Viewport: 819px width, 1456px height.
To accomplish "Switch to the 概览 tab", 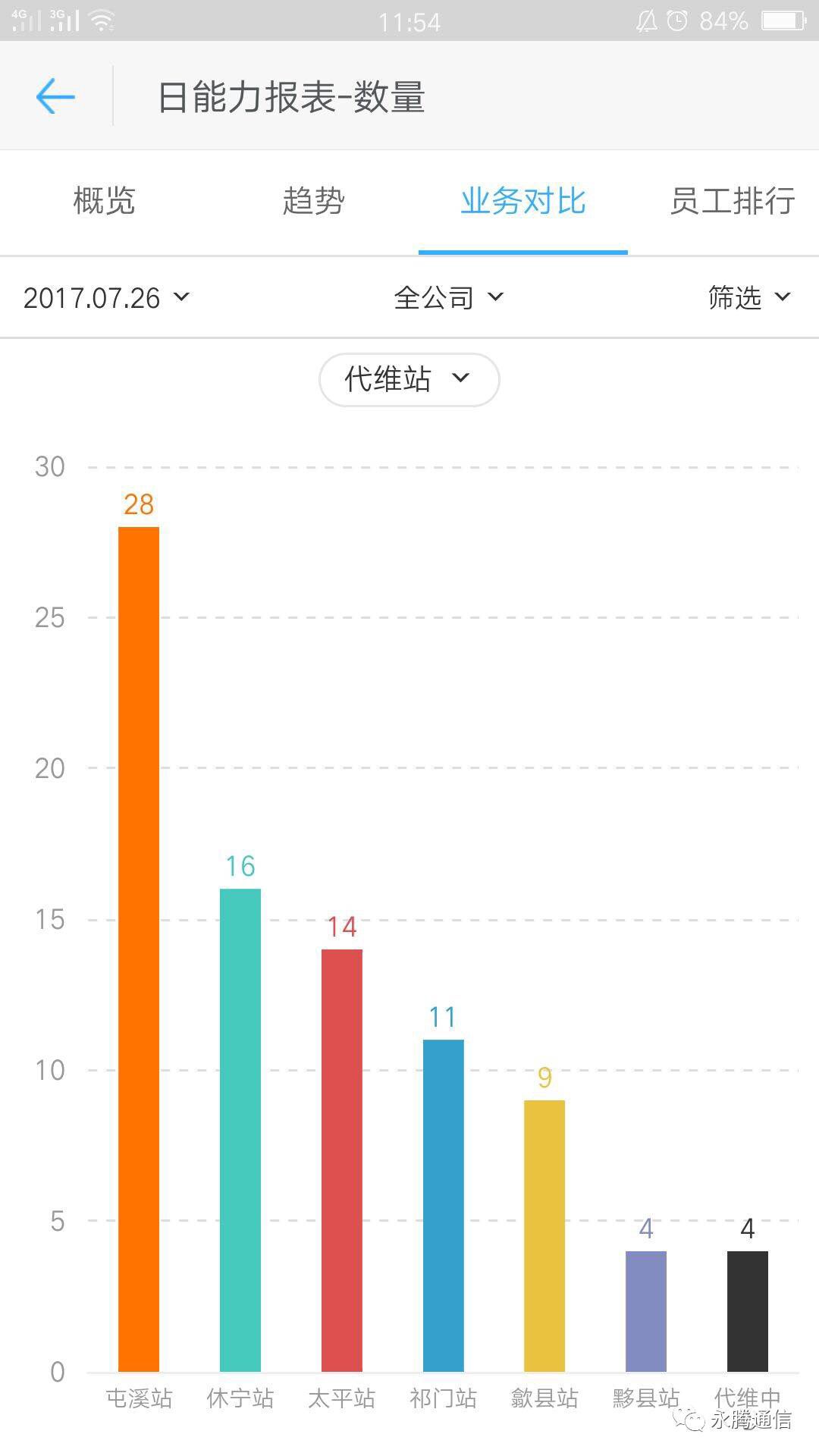I will coord(105,202).
